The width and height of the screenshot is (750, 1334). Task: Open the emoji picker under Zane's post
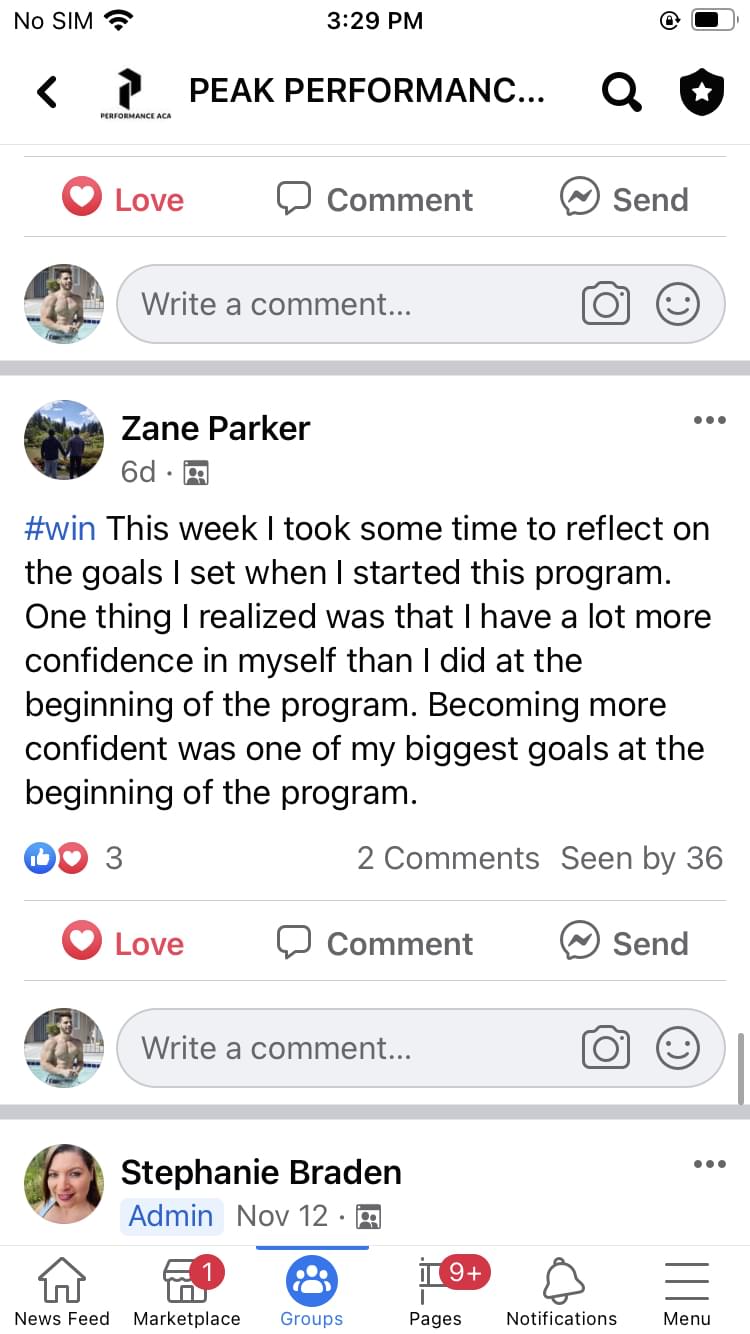[x=678, y=1048]
